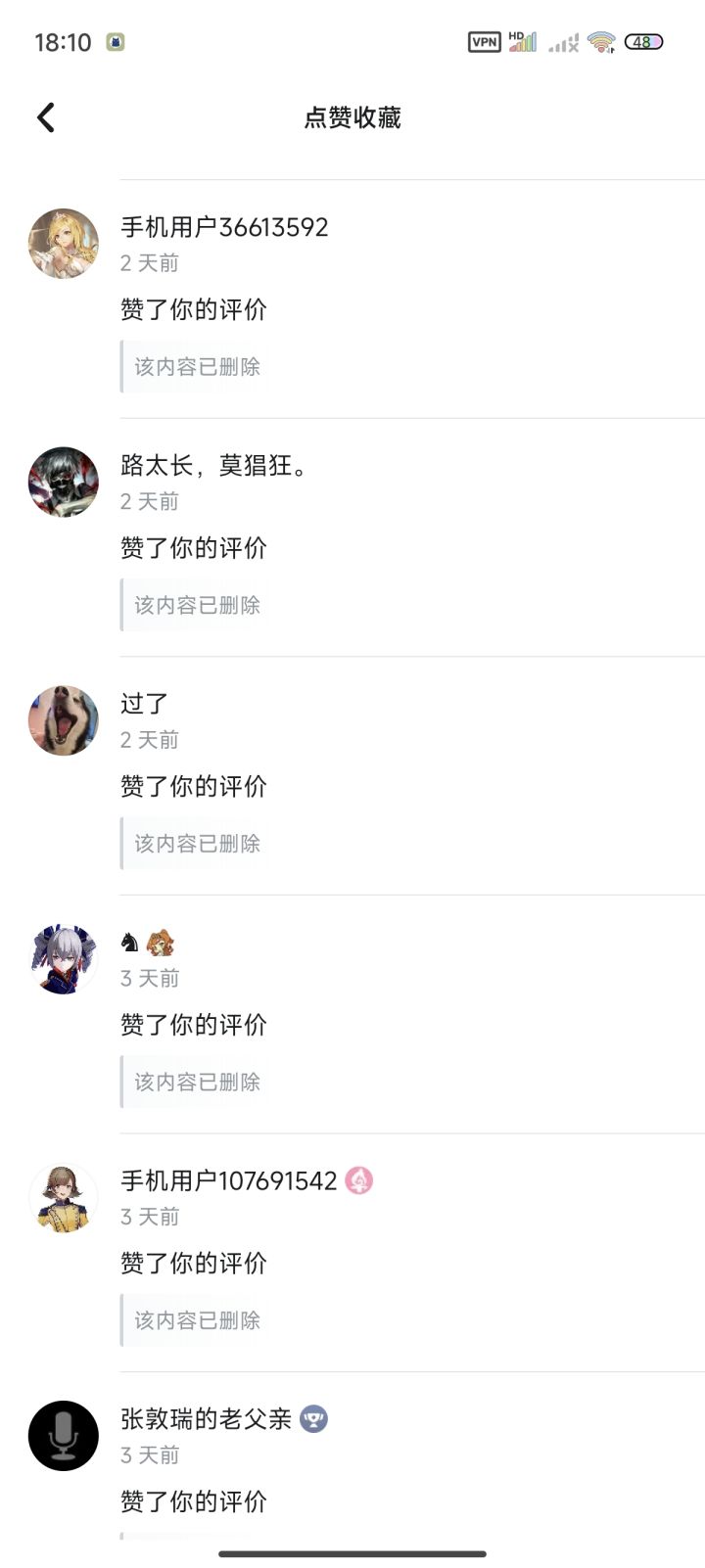Viewport: 705px width, 1568px height.
Task: Tap the battery indicator showing 48
Action: pyautogui.click(x=644, y=41)
